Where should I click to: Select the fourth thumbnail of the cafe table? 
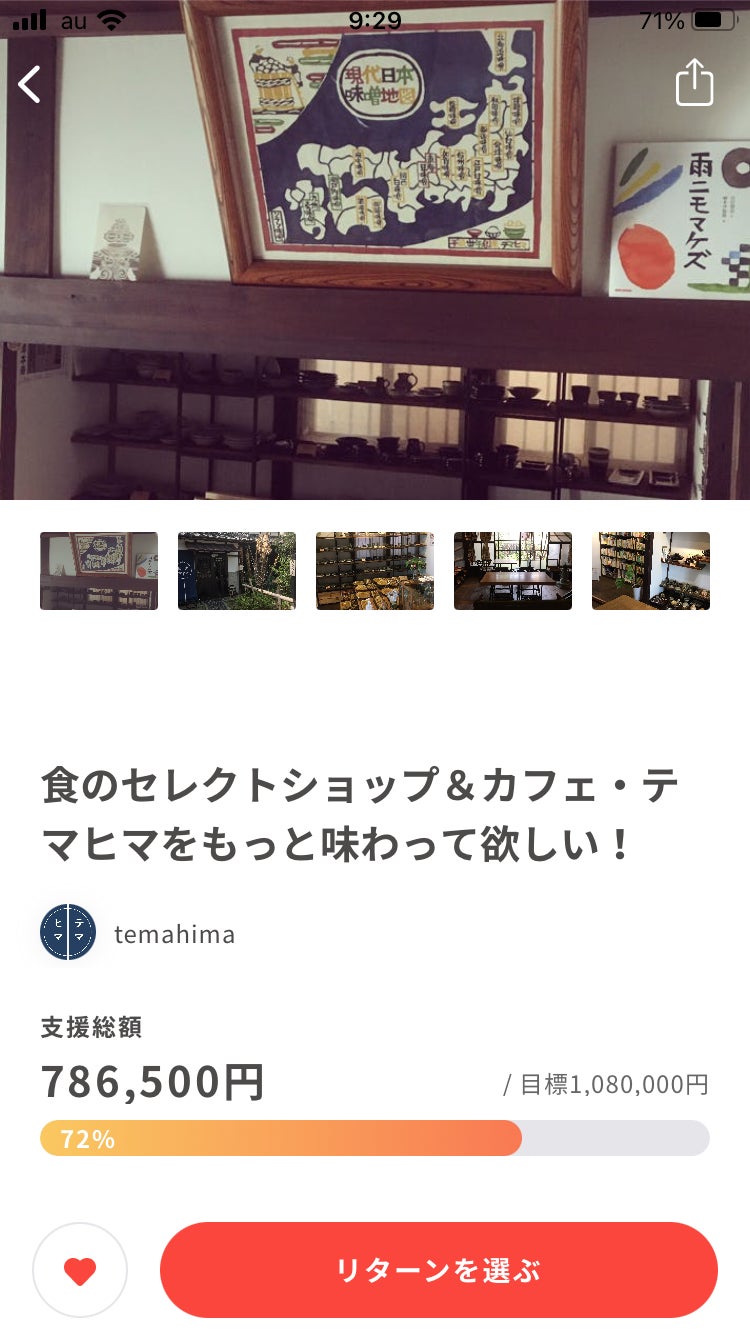click(513, 571)
